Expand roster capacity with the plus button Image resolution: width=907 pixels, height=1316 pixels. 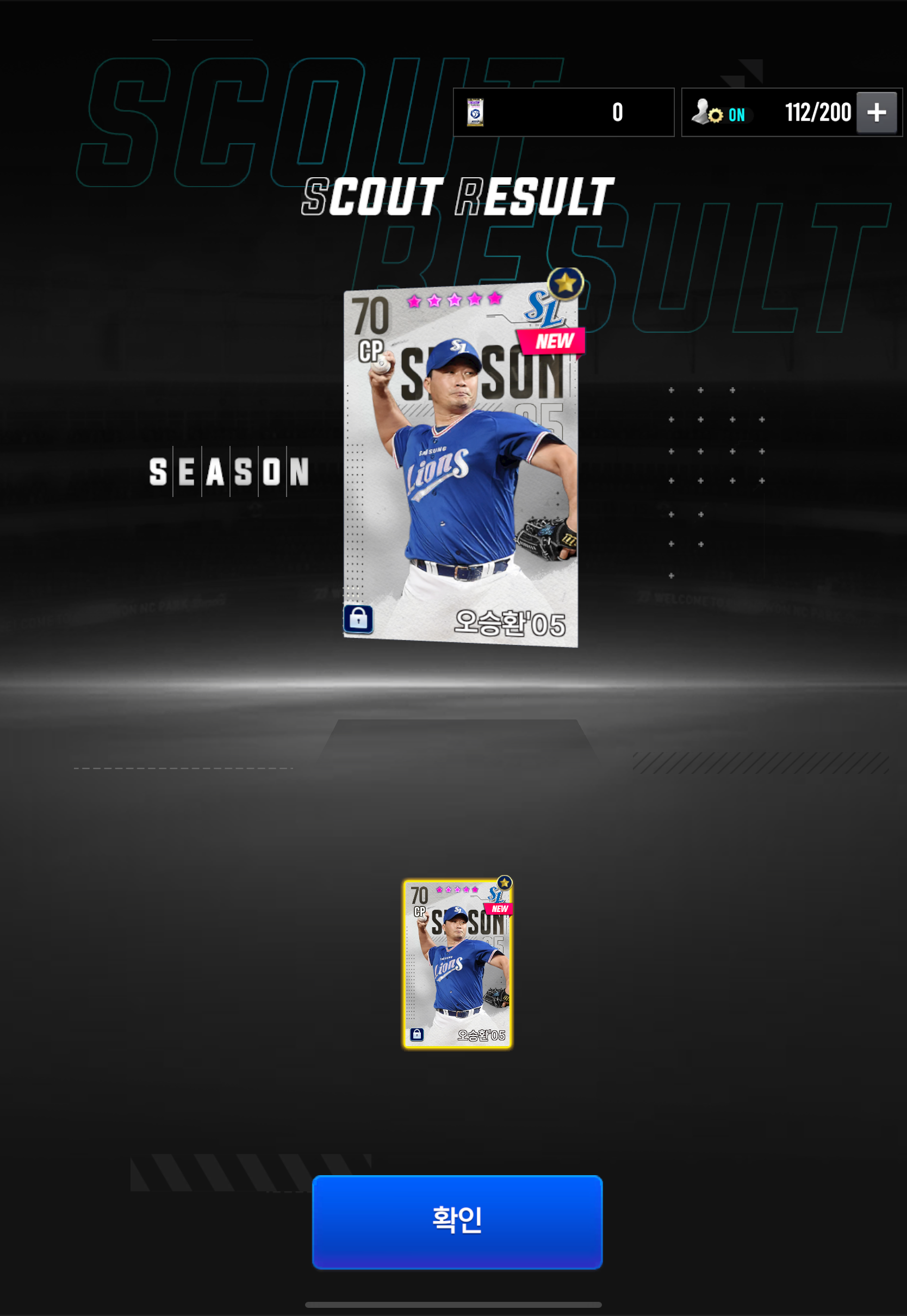point(876,113)
